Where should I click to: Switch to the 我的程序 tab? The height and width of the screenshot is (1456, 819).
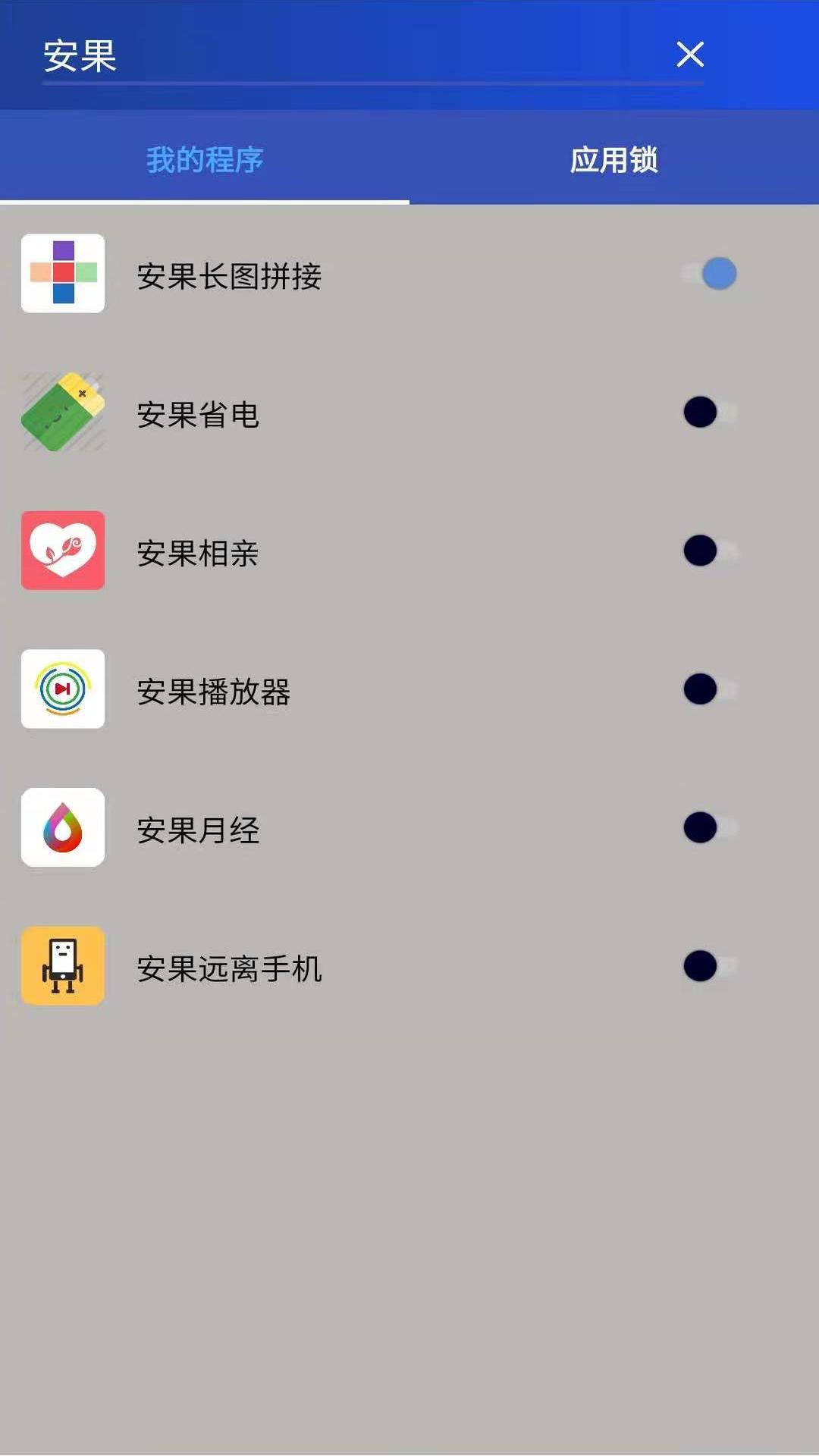(205, 160)
